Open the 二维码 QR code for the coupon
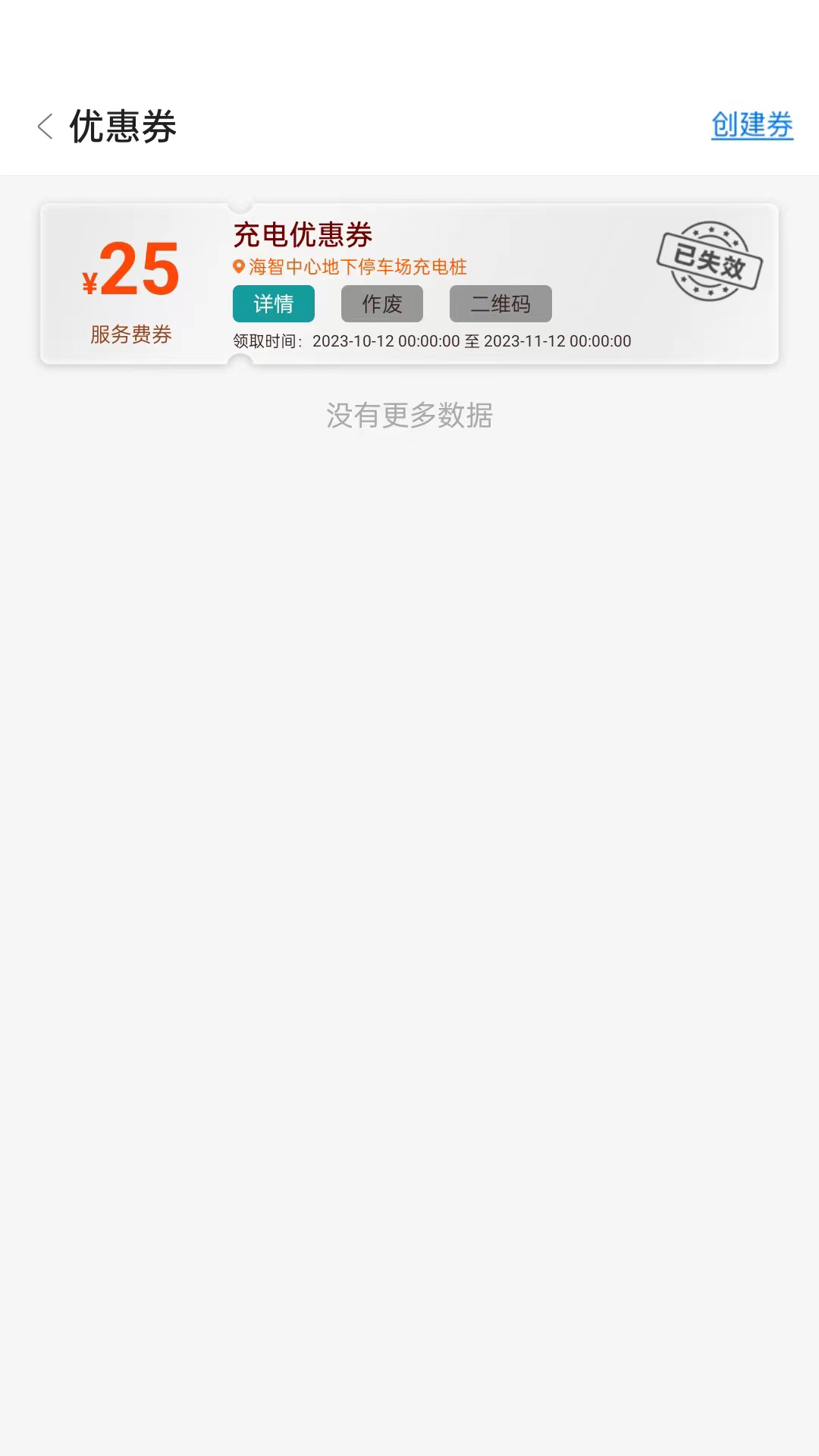Image resolution: width=819 pixels, height=1456 pixels. pos(500,303)
